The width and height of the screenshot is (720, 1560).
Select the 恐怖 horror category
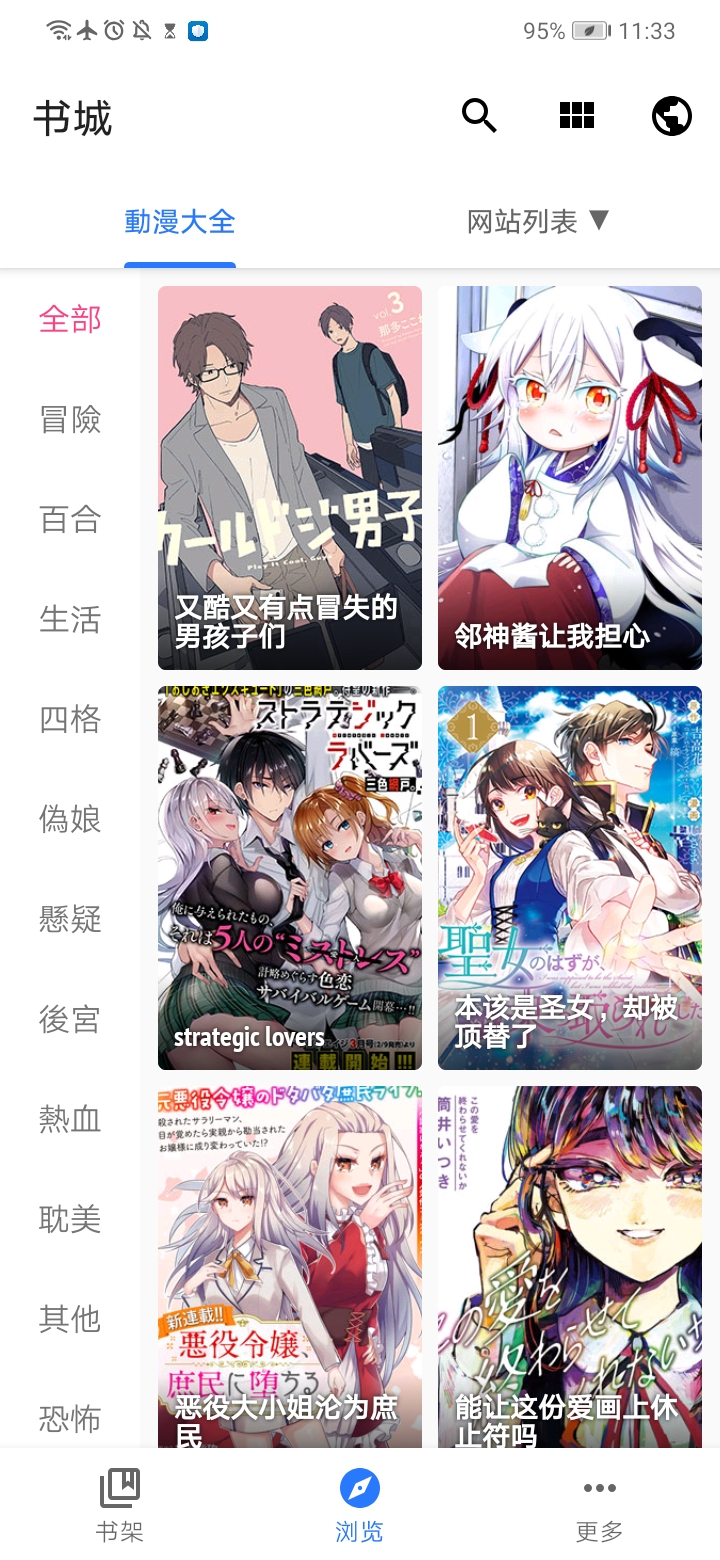[68, 1420]
